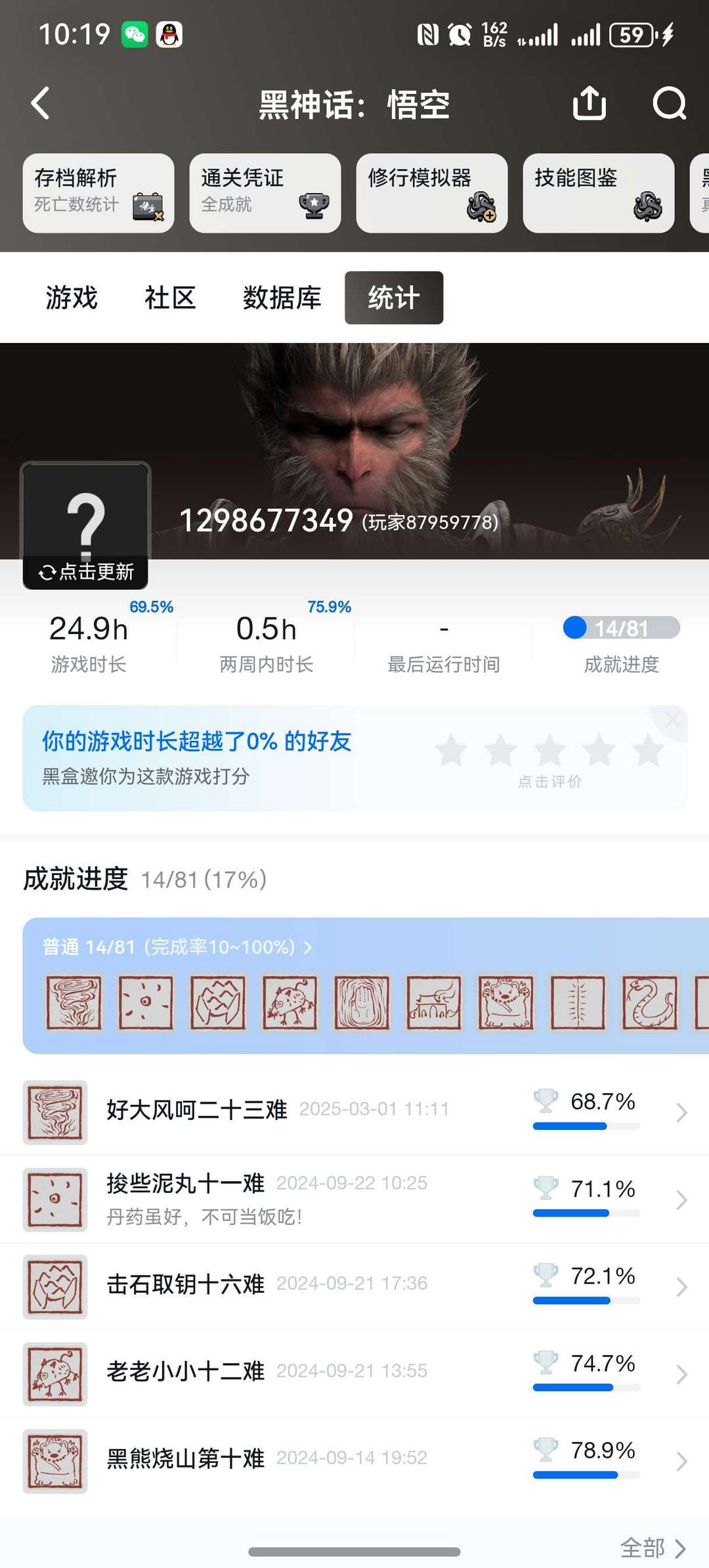
Task: View 全部 achievements list
Action: (x=653, y=1548)
